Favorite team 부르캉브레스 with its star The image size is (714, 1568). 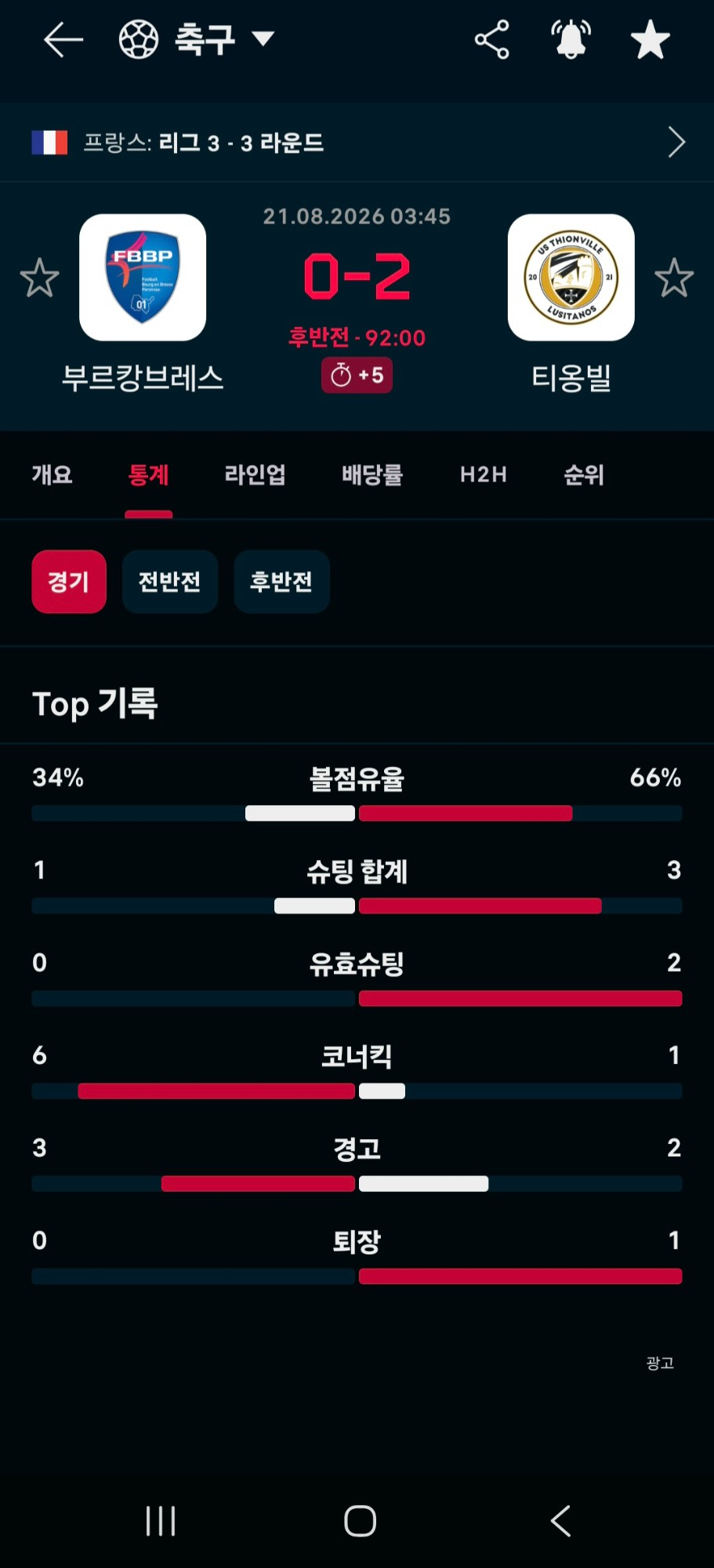pos(39,278)
